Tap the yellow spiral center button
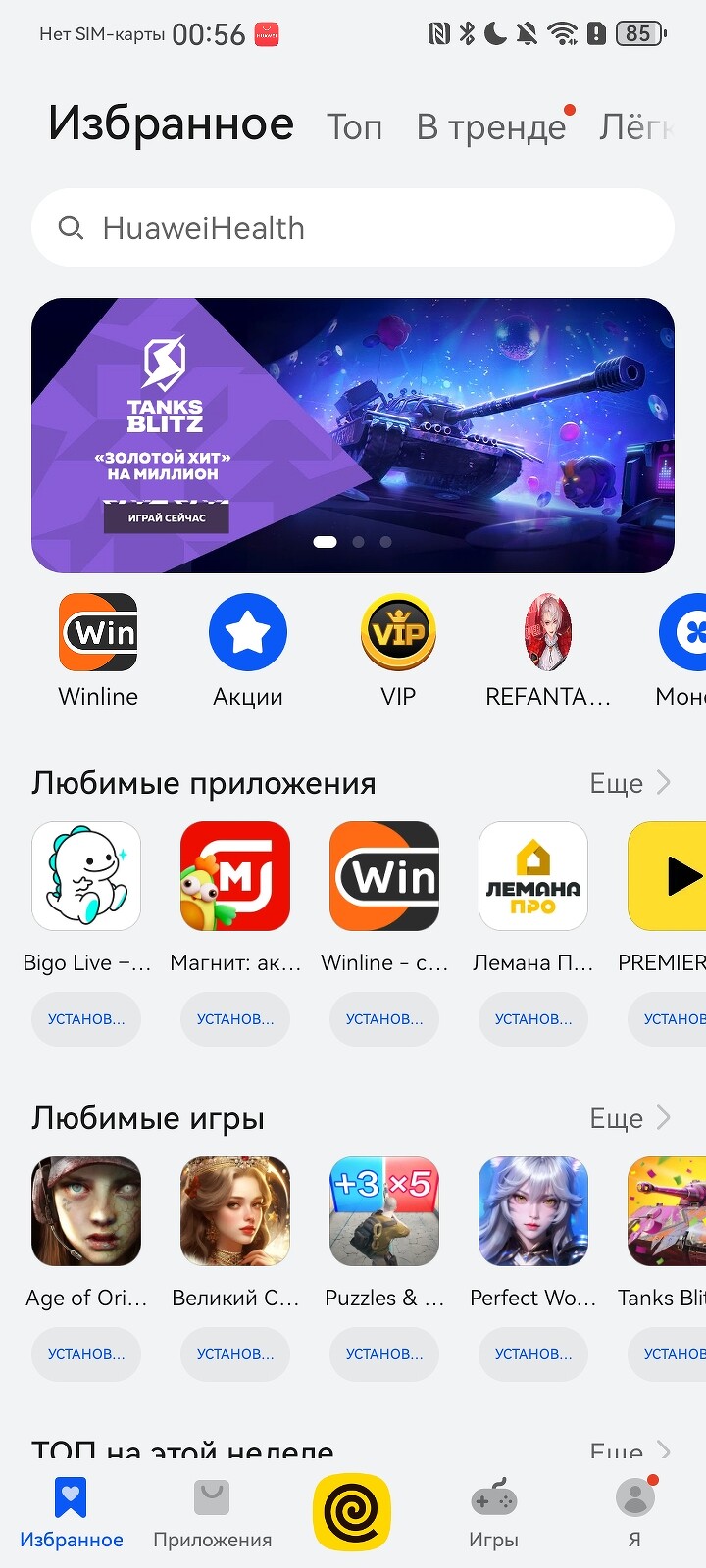Image resolution: width=706 pixels, height=1568 pixels. point(352,1512)
